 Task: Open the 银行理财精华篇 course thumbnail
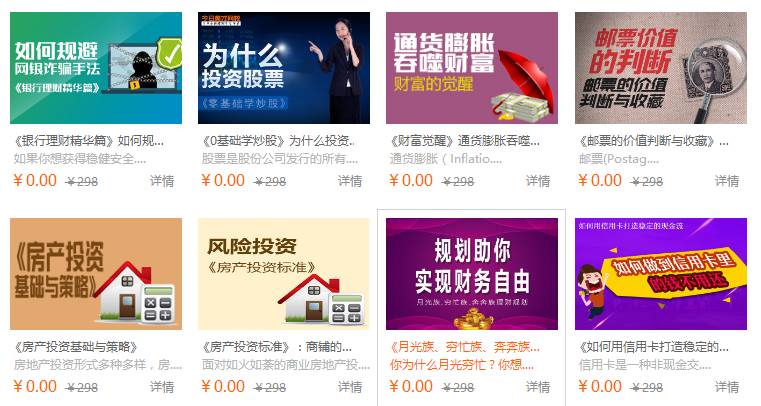(96, 68)
